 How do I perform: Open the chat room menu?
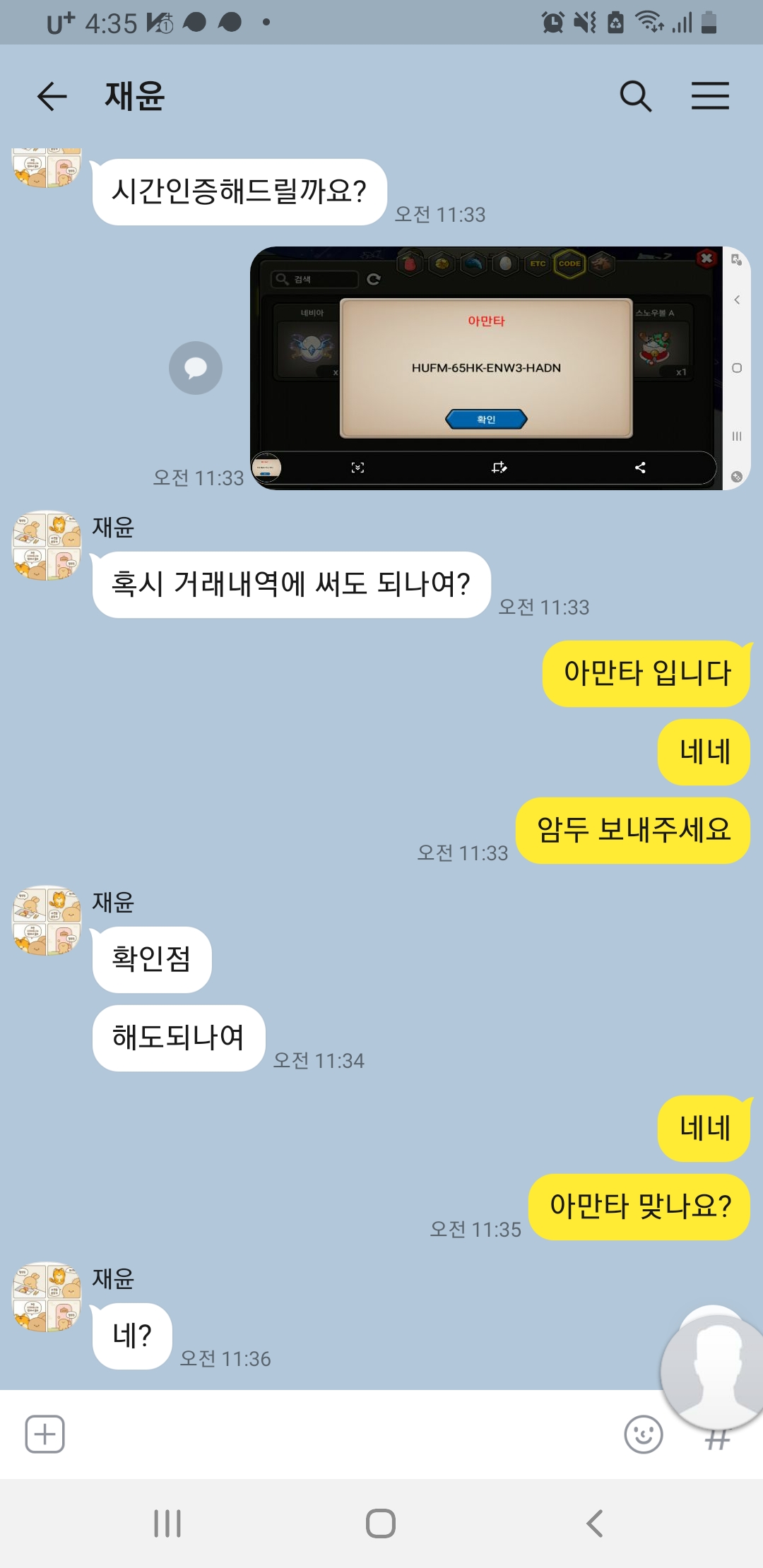coord(710,96)
